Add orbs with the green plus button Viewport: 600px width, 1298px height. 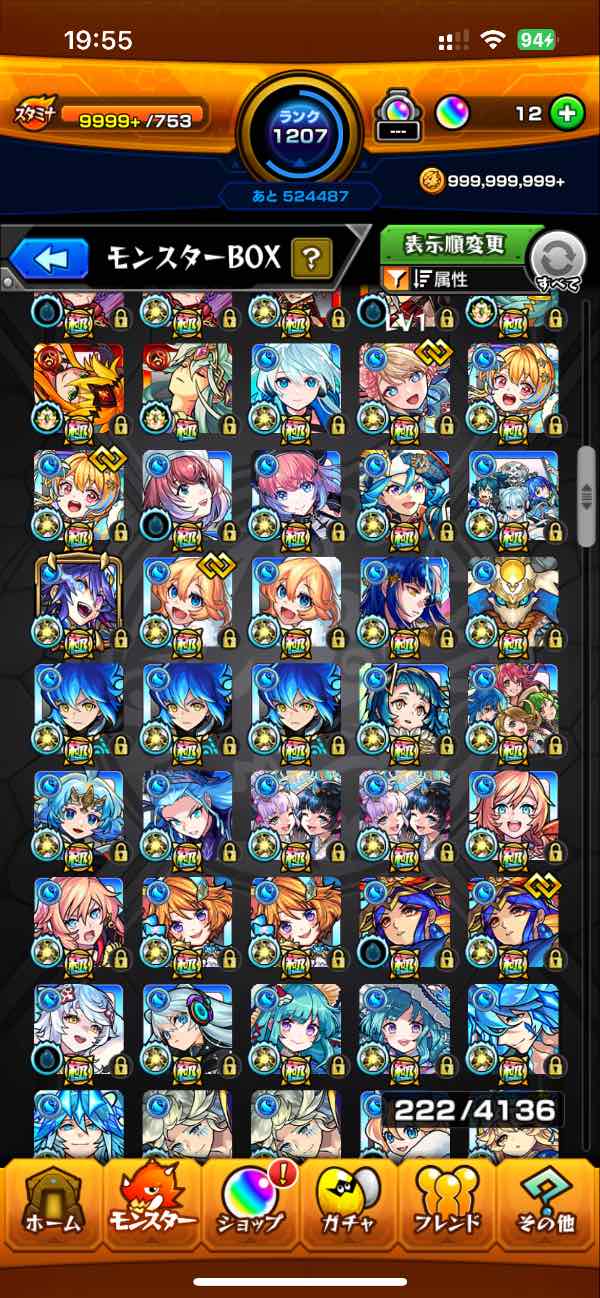tap(567, 113)
